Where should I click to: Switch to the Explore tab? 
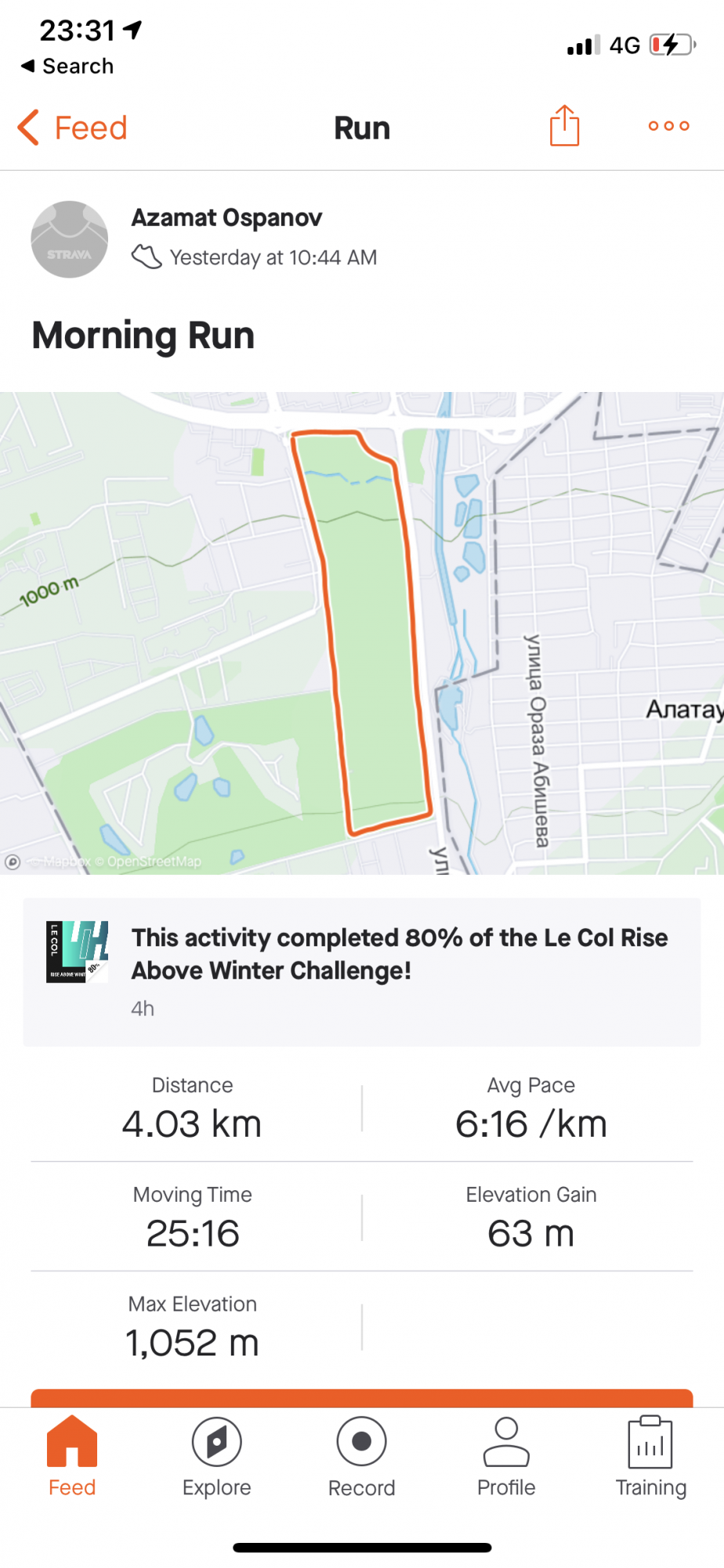[x=217, y=1457]
